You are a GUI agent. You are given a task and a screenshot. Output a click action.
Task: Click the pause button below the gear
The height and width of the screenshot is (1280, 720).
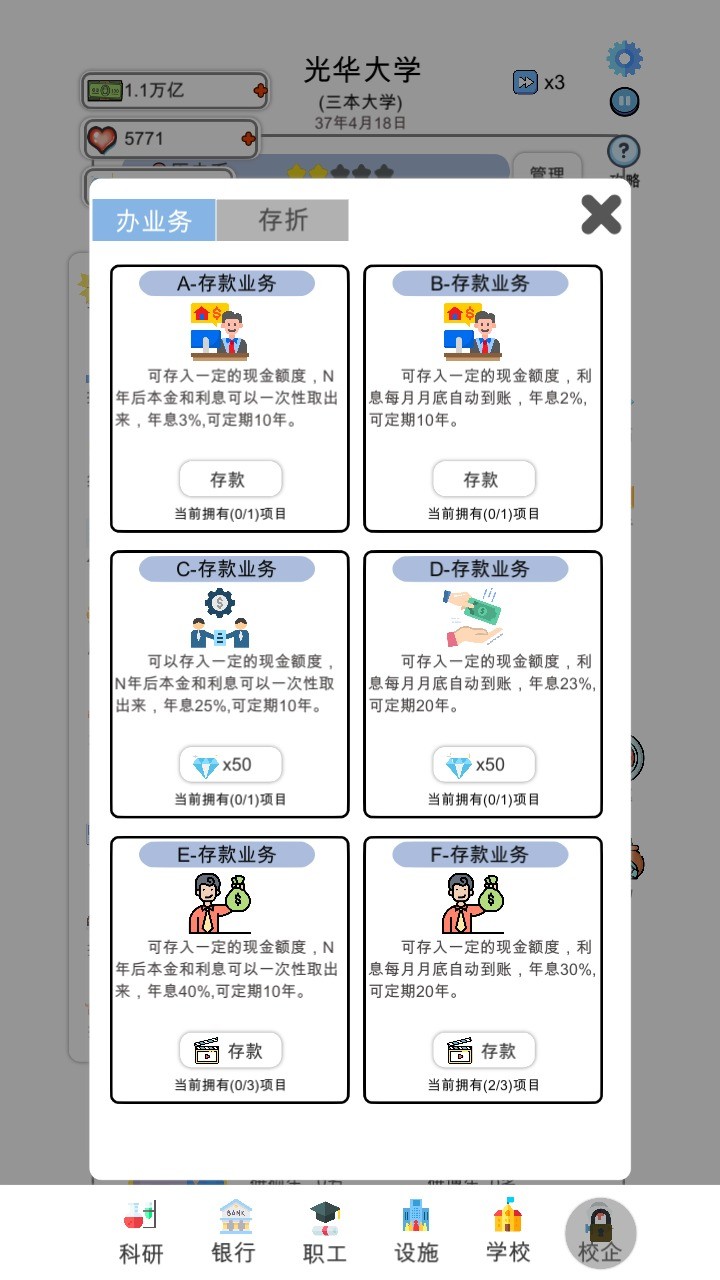[624, 102]
